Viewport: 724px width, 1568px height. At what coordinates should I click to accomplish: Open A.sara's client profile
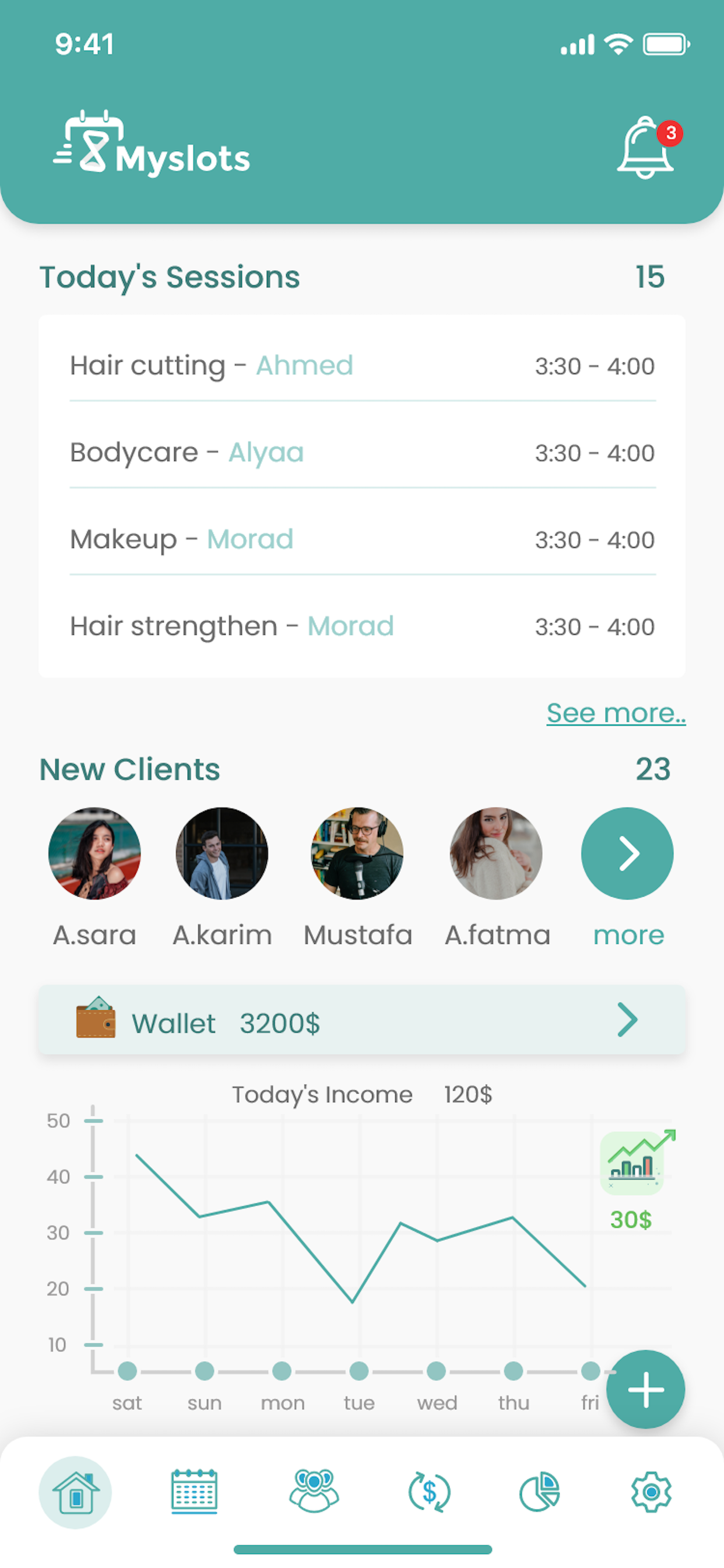pyautogui.click(x=95, y=853)
